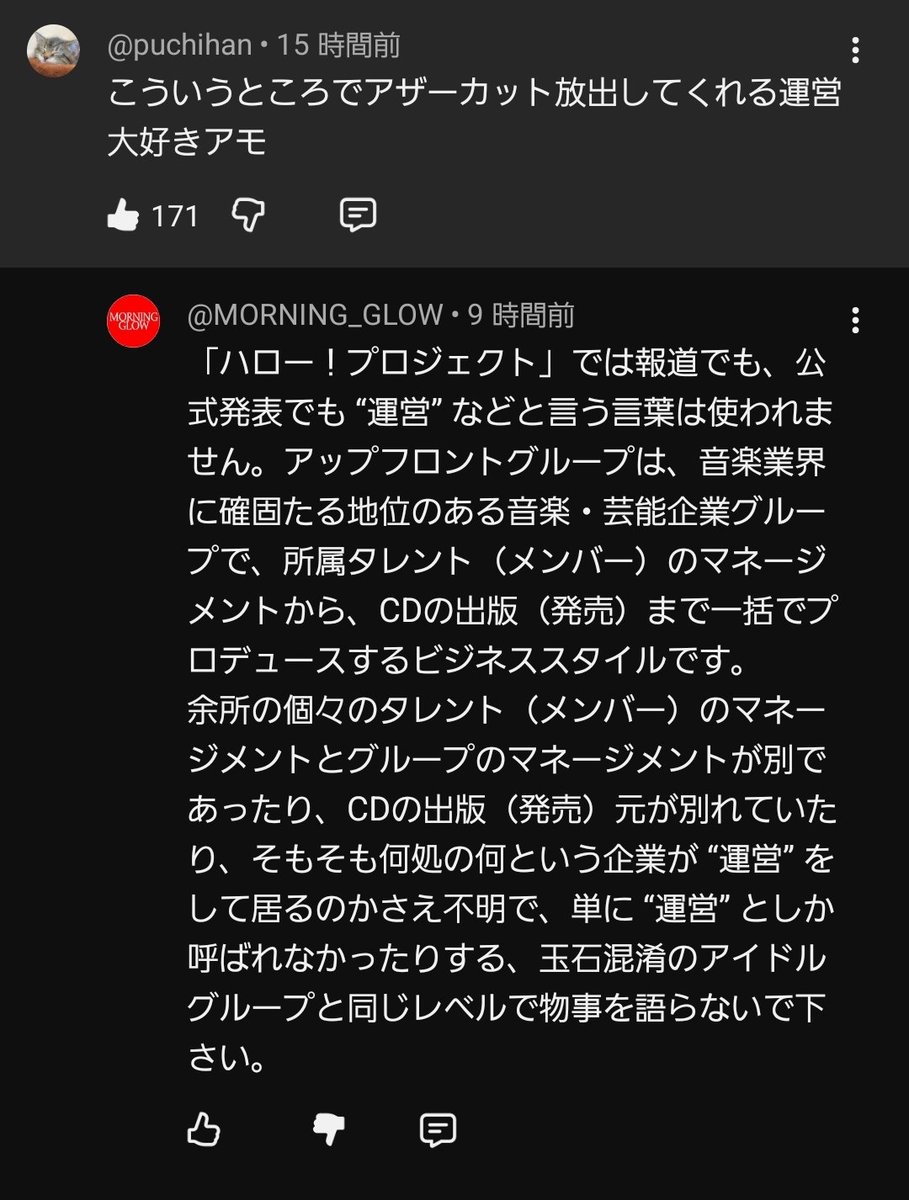Dislike the comment by @puchihan
909x1200 pixels.
point(245,215)
